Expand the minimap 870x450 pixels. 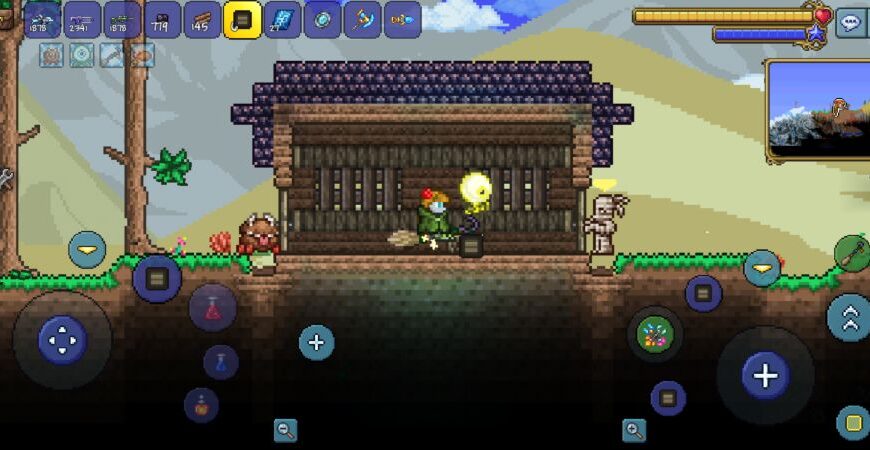818,110
